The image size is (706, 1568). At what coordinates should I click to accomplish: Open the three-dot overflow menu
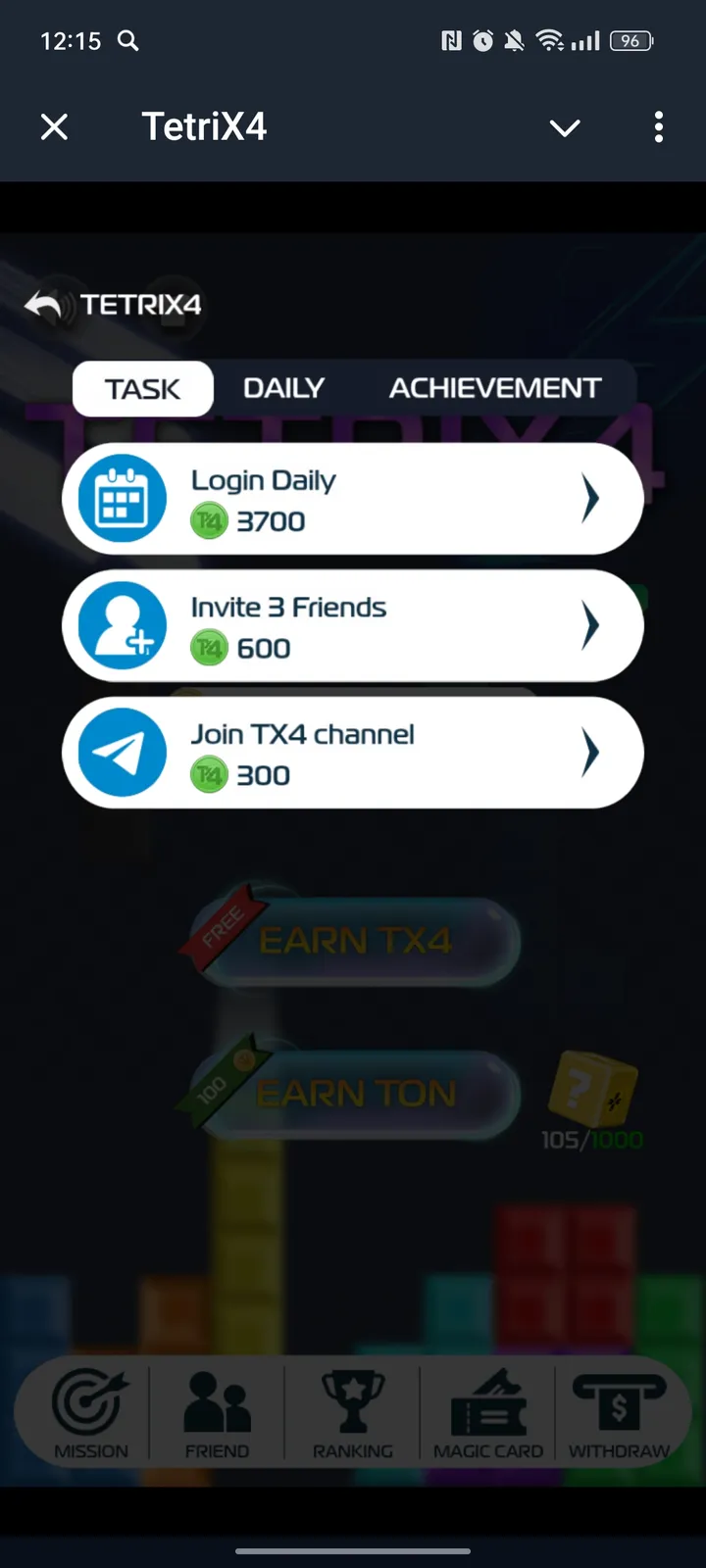pos(658,126)
